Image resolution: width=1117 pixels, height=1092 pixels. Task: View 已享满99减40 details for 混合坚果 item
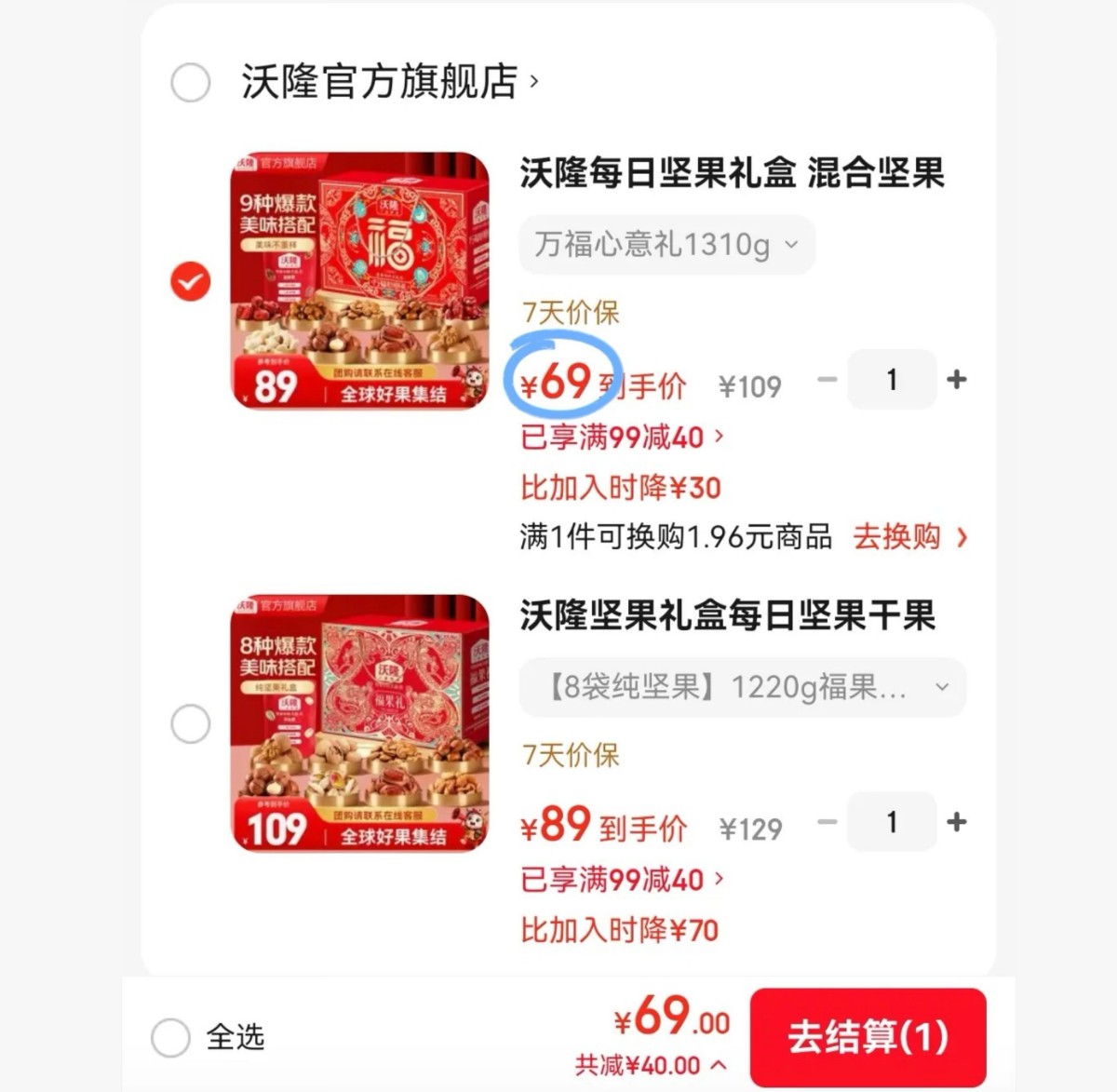point(622,437)
